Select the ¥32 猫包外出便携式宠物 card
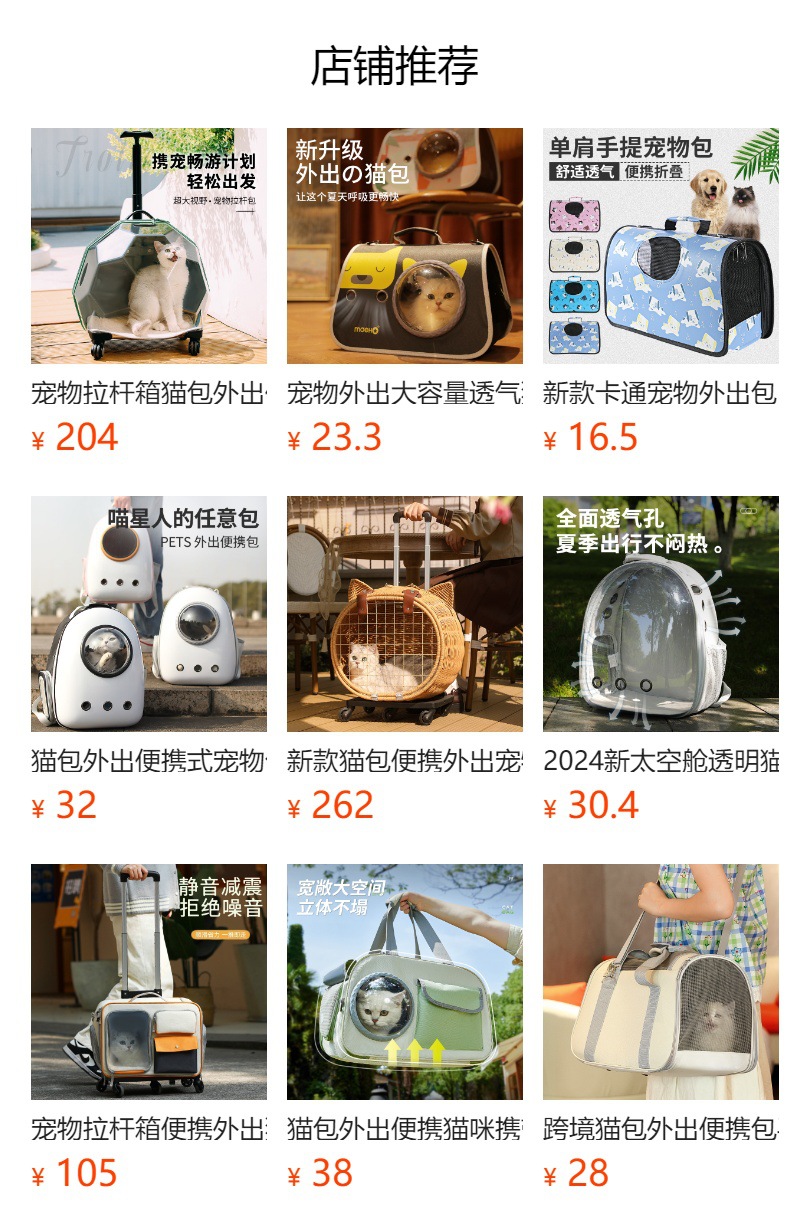The height and width of the screenshot is (1232, 790). pos(149,660)
